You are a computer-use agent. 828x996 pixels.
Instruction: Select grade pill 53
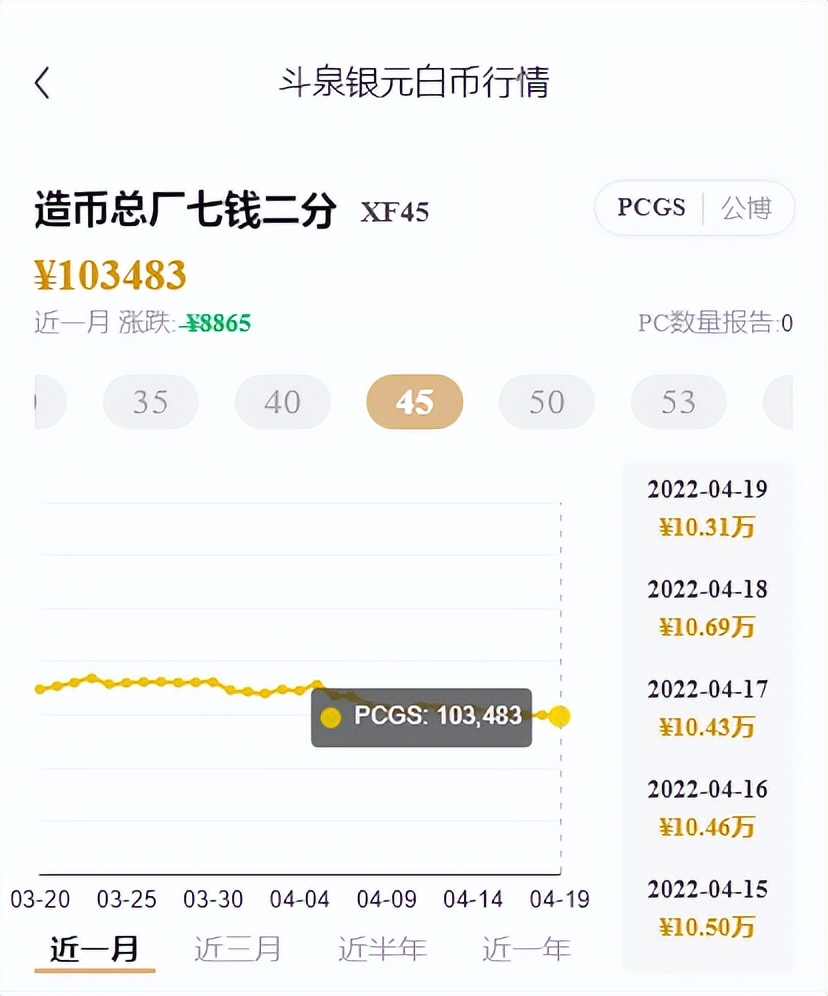678,402
